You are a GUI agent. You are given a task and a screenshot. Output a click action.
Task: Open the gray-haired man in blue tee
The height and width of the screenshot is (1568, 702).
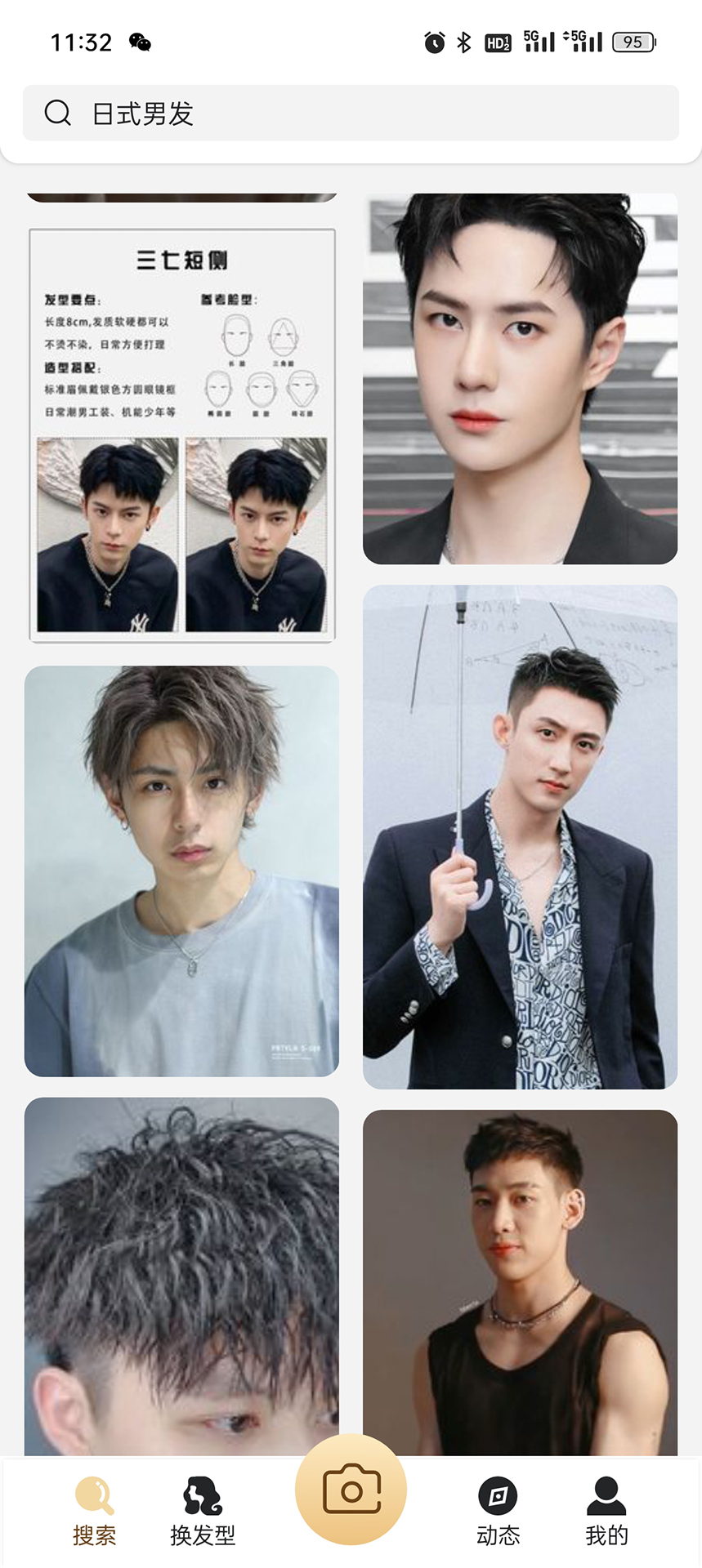(181, 871)
